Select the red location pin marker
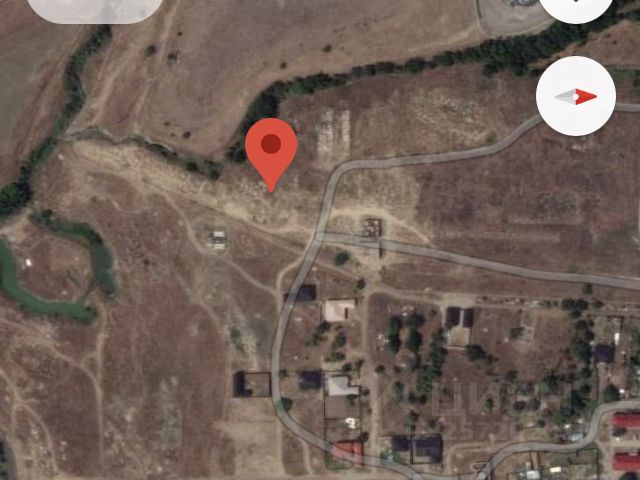This screenshot has height=480, width=640. (271, 150)
